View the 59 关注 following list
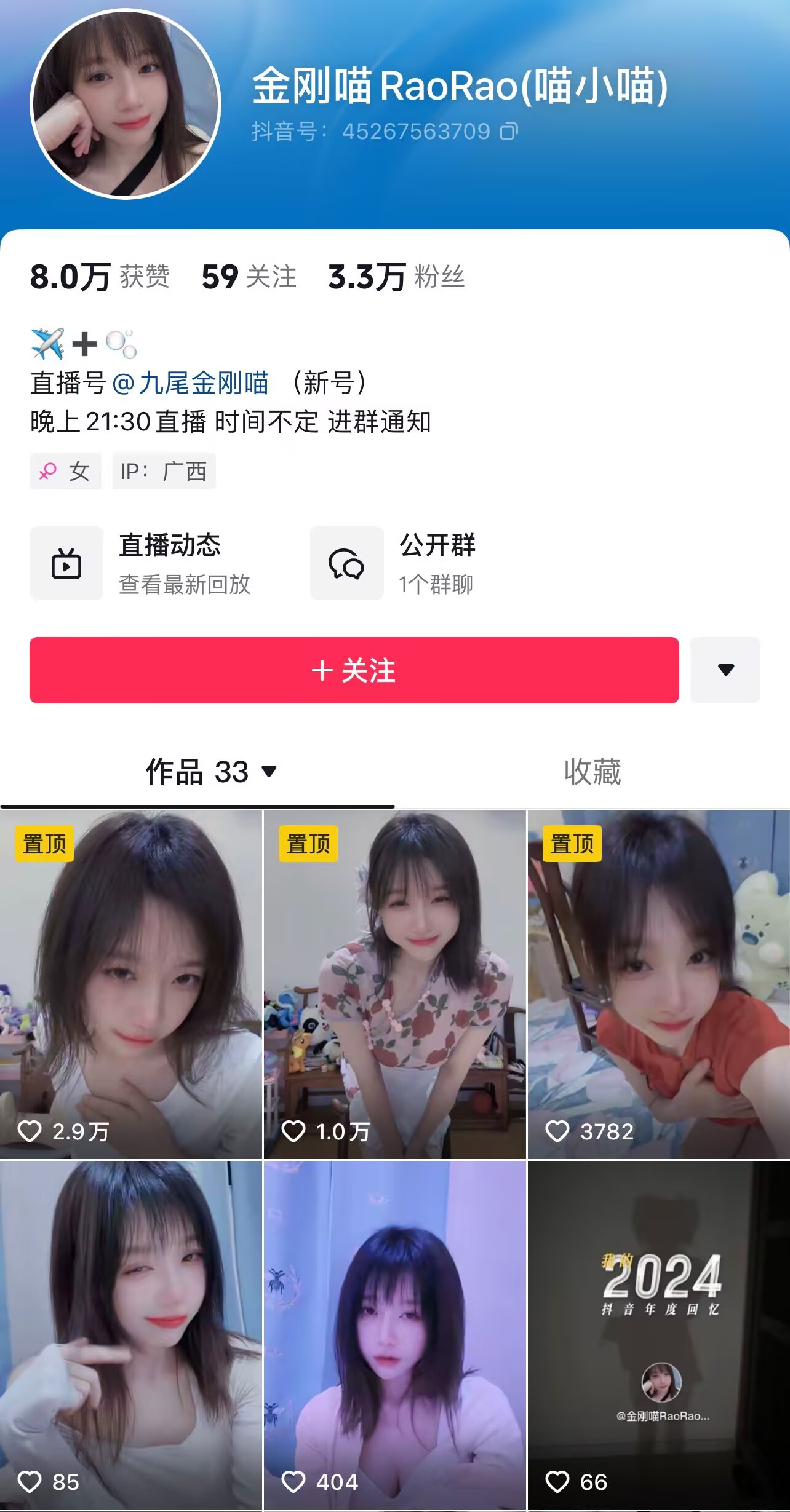 click(249, 277)
